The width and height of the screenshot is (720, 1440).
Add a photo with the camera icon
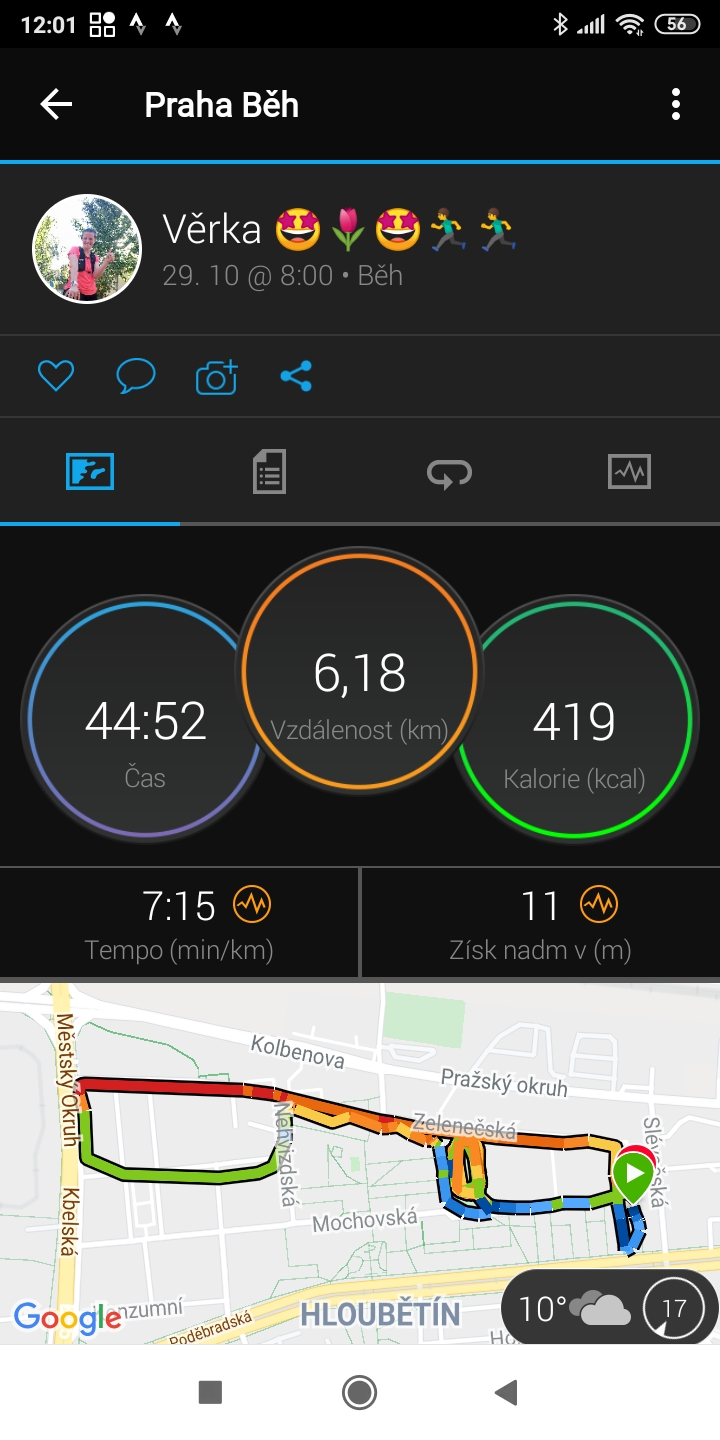tap(216, 376)
